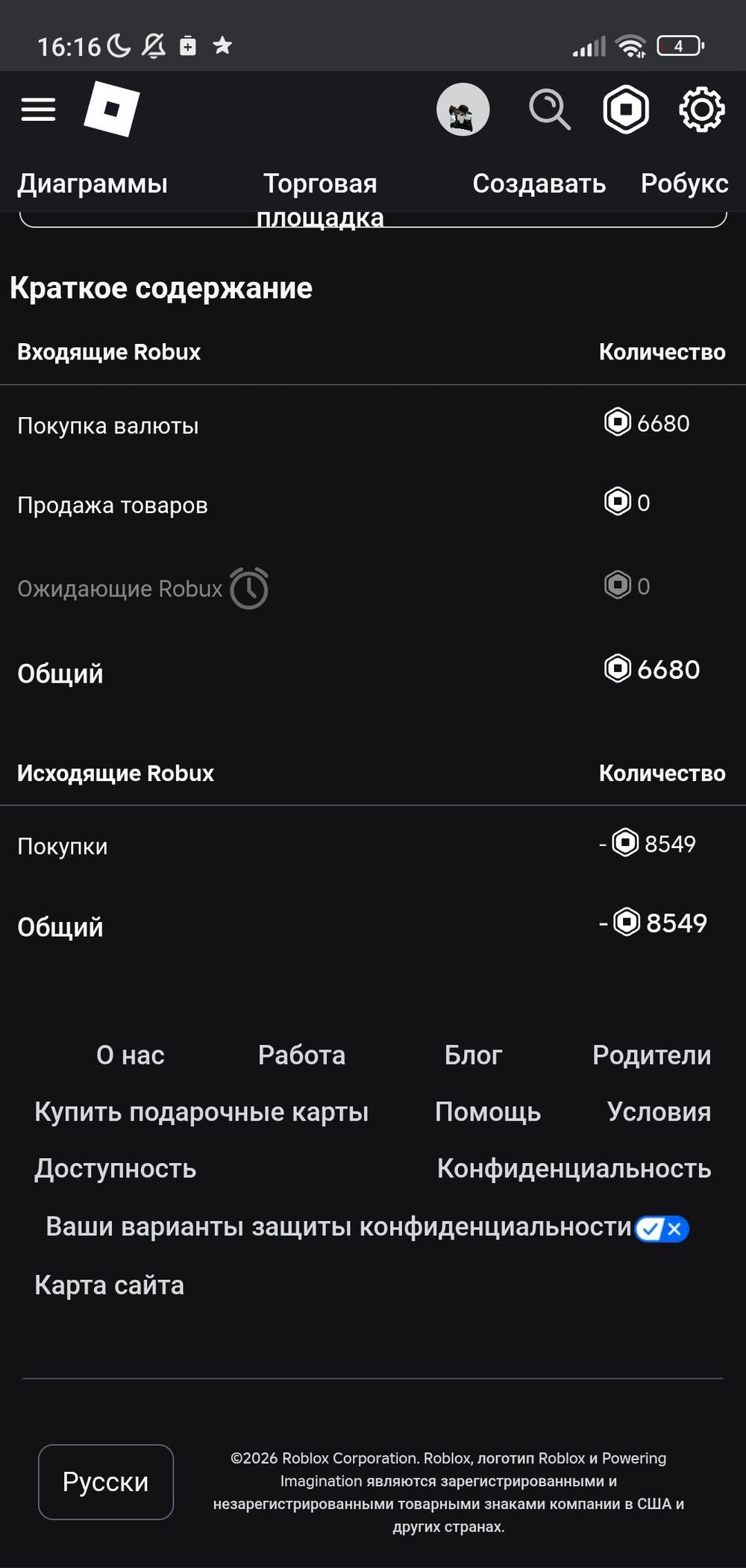
Task: Open the Работа footer link
Action: pos(301,1055)
